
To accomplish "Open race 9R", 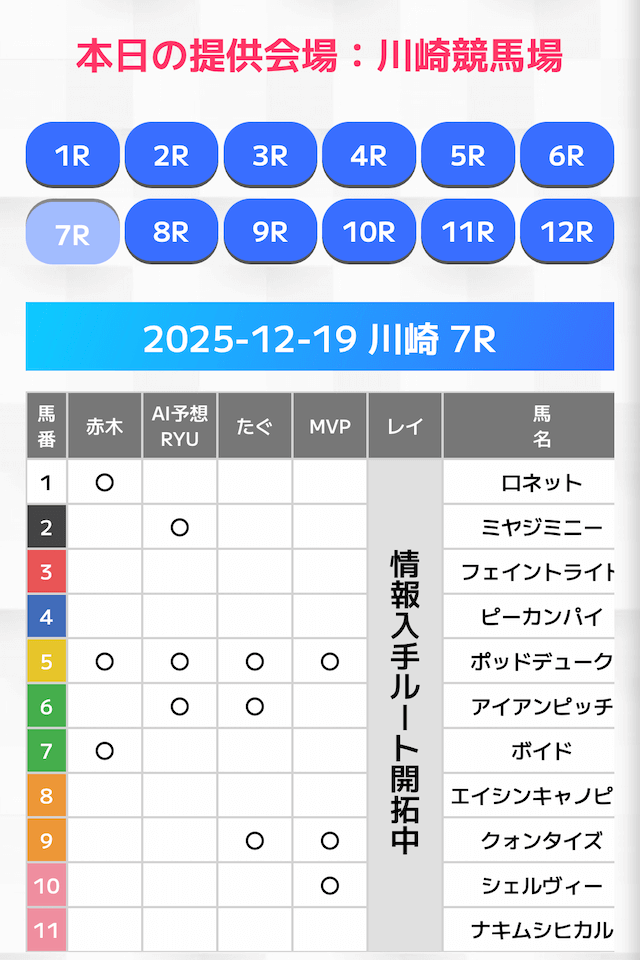I will click(x=270, y=232).
